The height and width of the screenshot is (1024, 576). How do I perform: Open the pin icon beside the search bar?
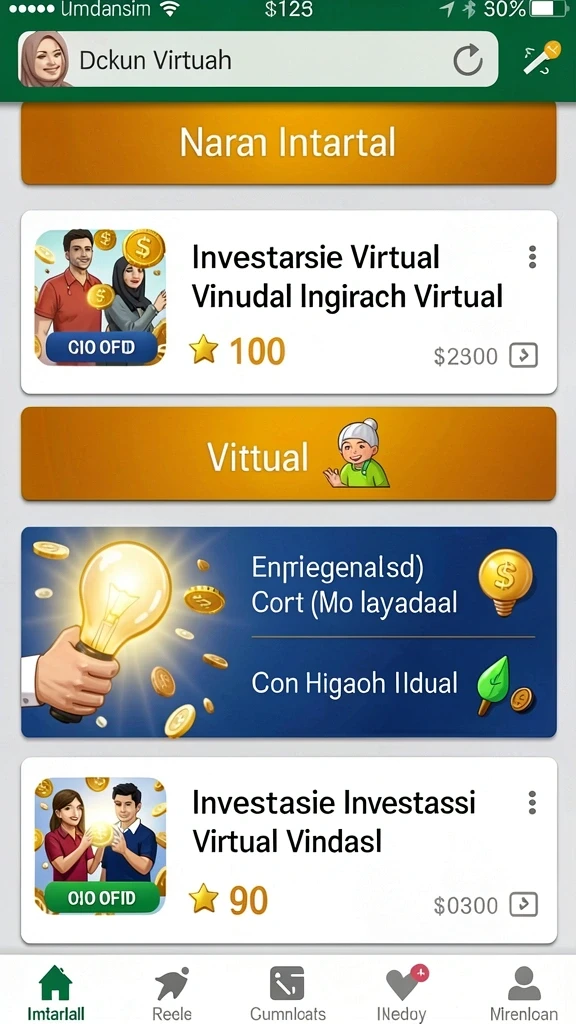(x=541, y=57)
